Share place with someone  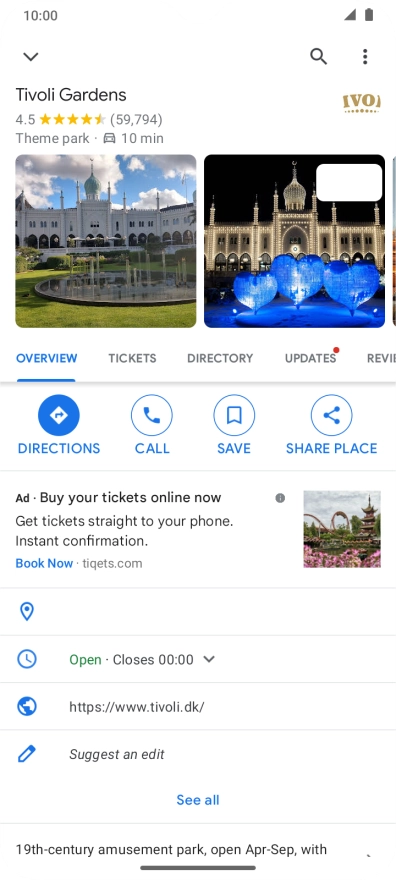pyautogui.click(x=331, y=425)
